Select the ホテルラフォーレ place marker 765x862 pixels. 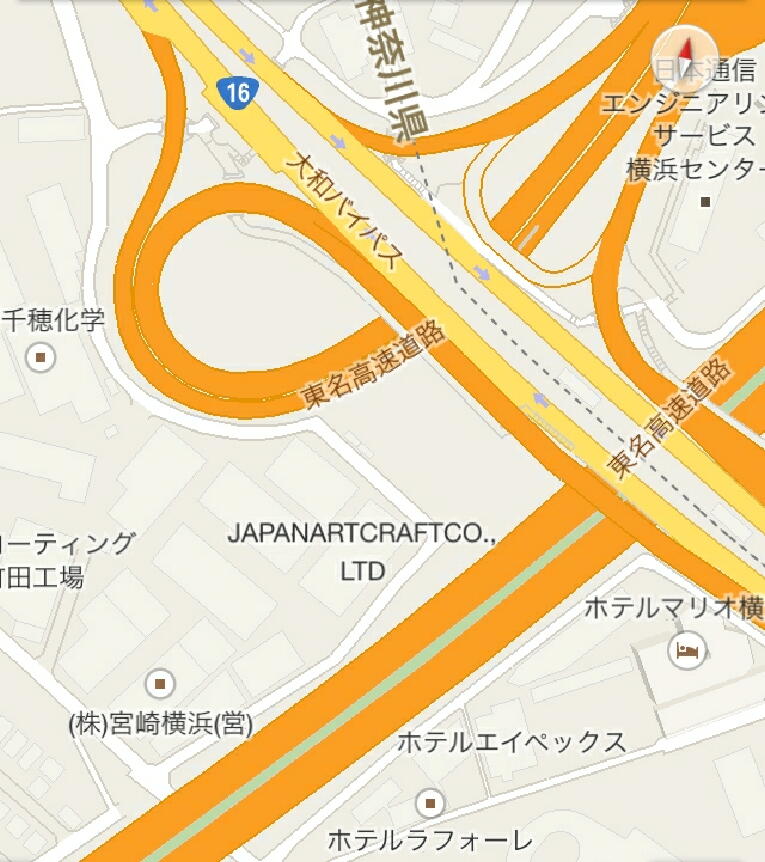tap(431, 803)
